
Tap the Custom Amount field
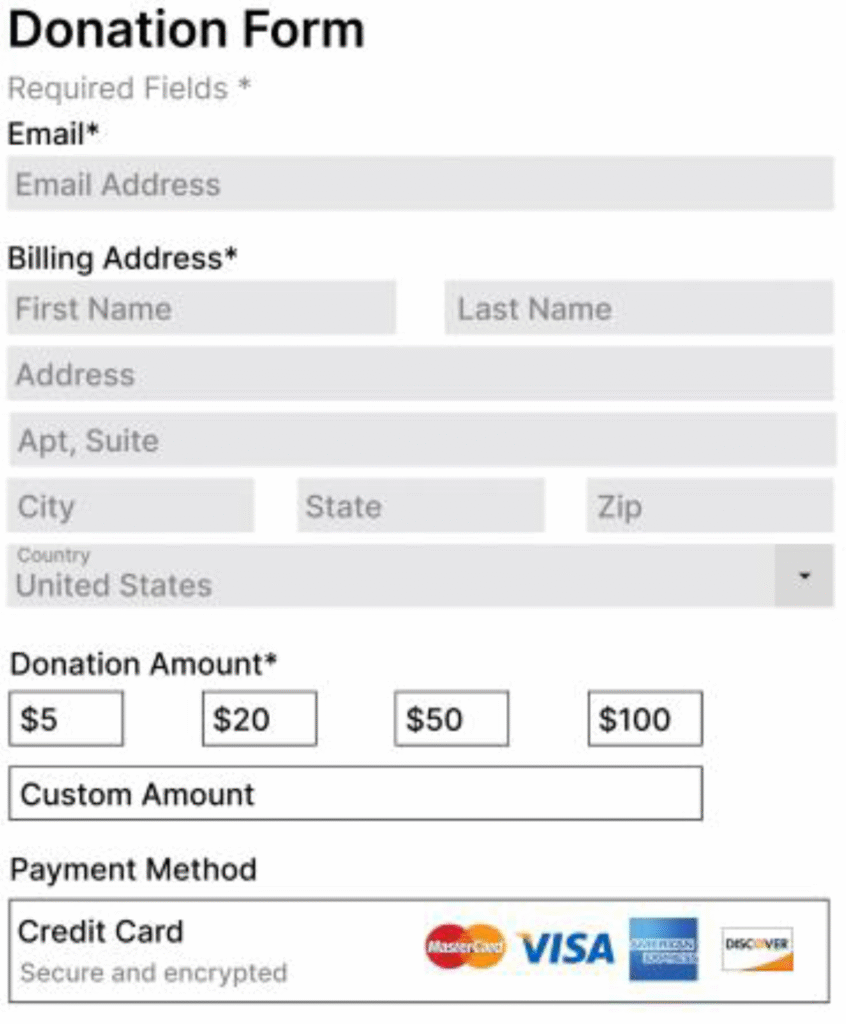click(x=355, y=794)
